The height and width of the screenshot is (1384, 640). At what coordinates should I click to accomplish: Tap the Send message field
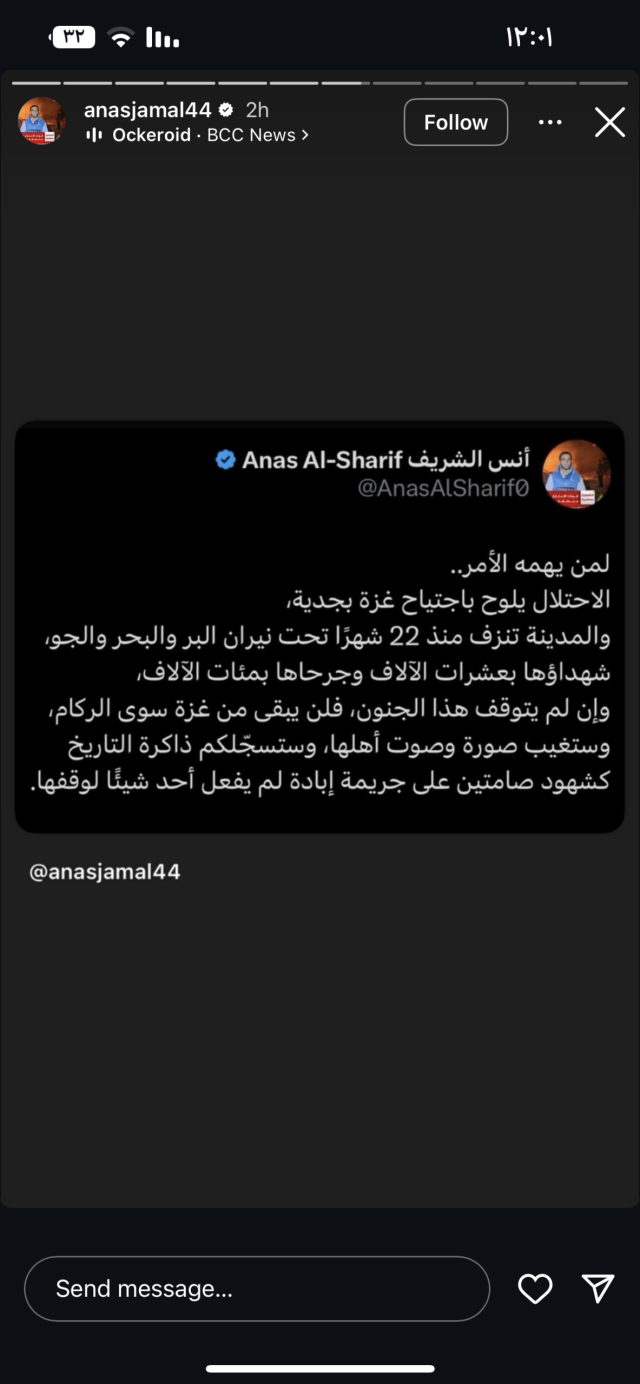pos(256,1289)
